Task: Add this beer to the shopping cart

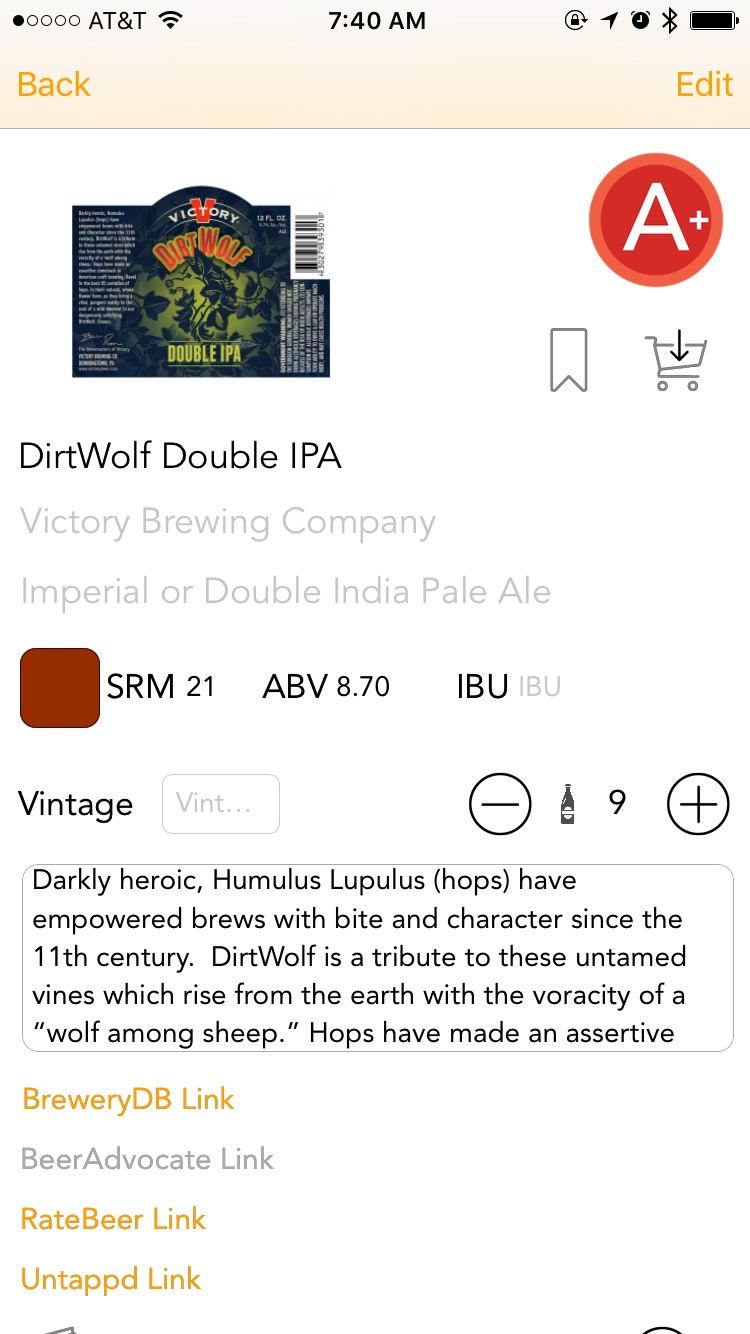Action: coord(677,360)
